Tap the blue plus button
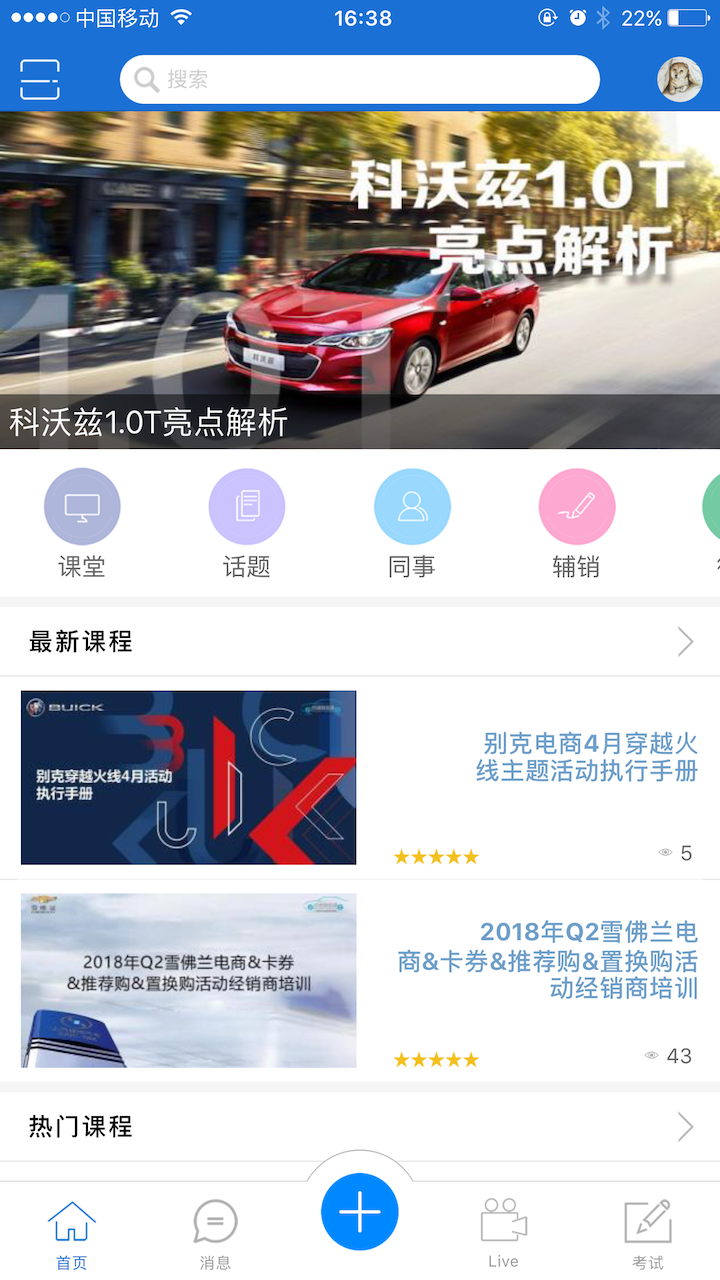The image size is (720, 1280). tap(360, 1212)
